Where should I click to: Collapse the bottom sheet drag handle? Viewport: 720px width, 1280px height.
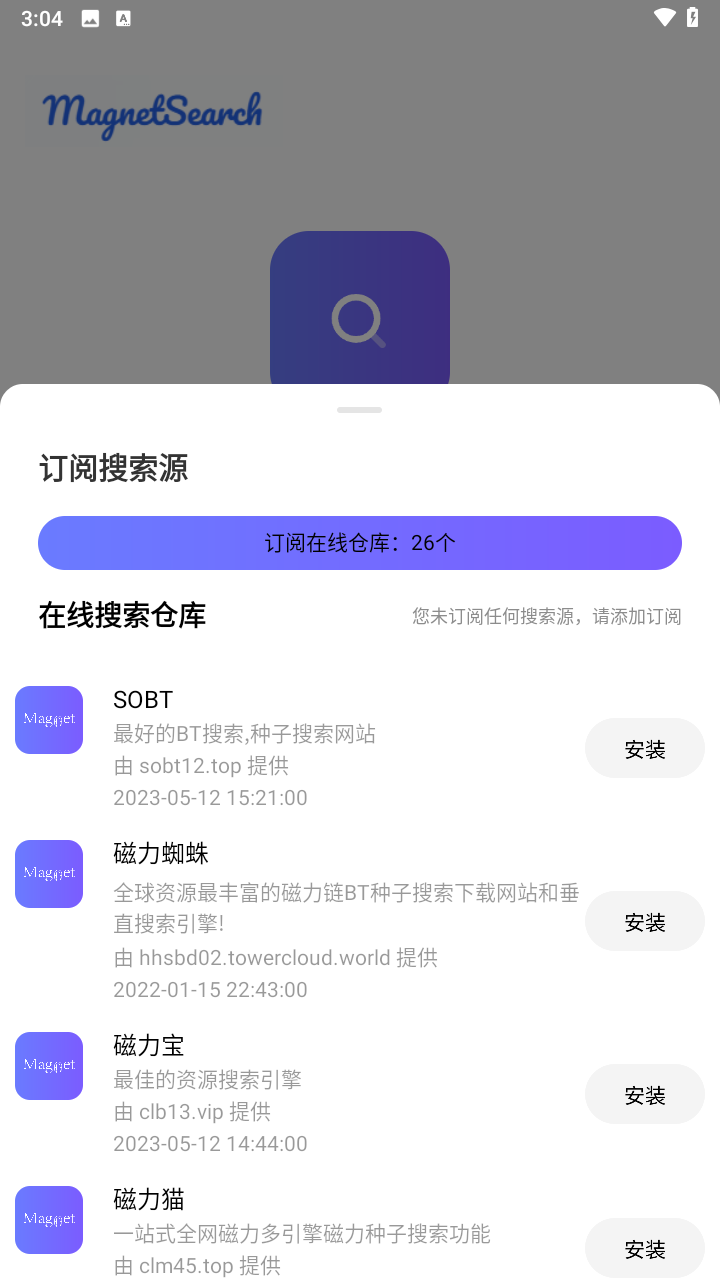pyautogui.click(x=359, y=409)
